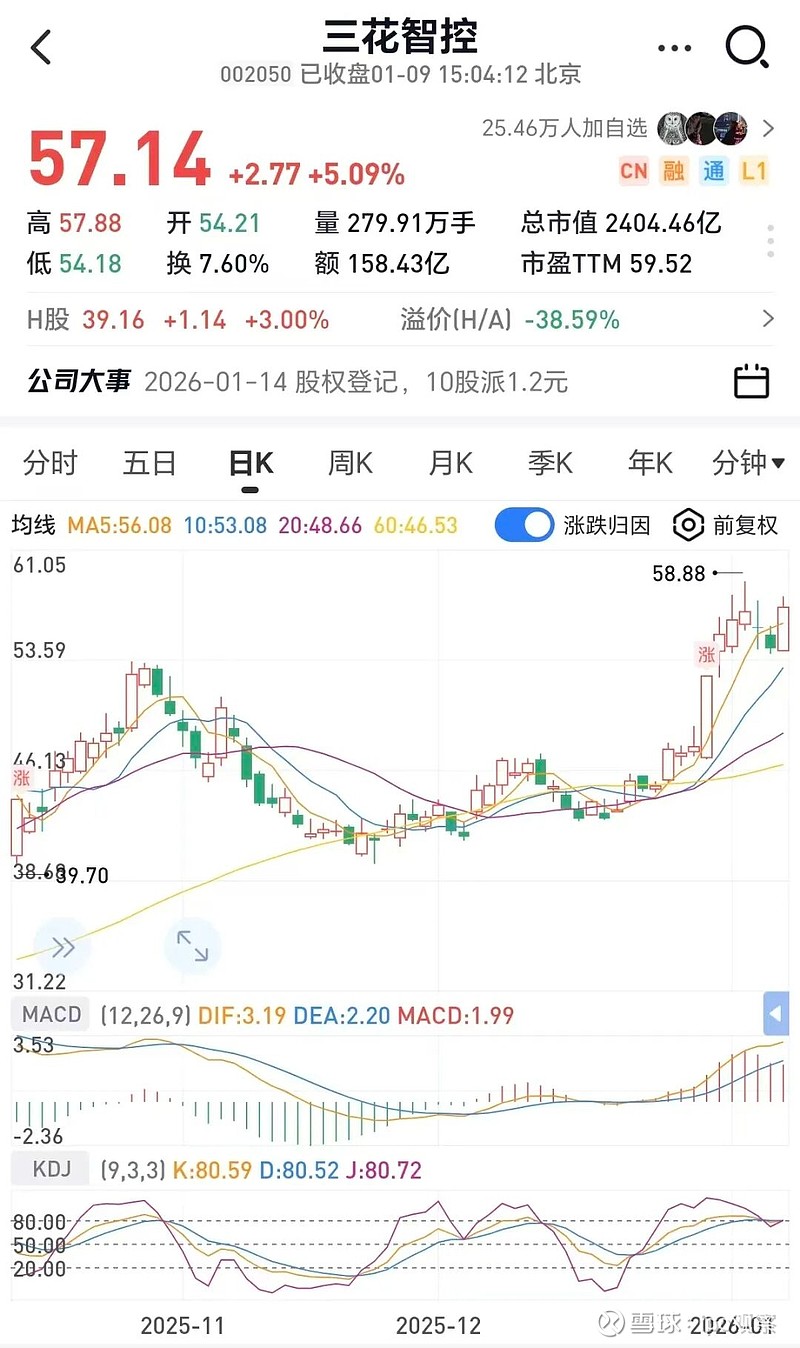Image resolution: width=800 pixels, height=1348 pixels.
Task: Click the blue collapse arrow beside the MACD panel
Action: [775, 1014]
